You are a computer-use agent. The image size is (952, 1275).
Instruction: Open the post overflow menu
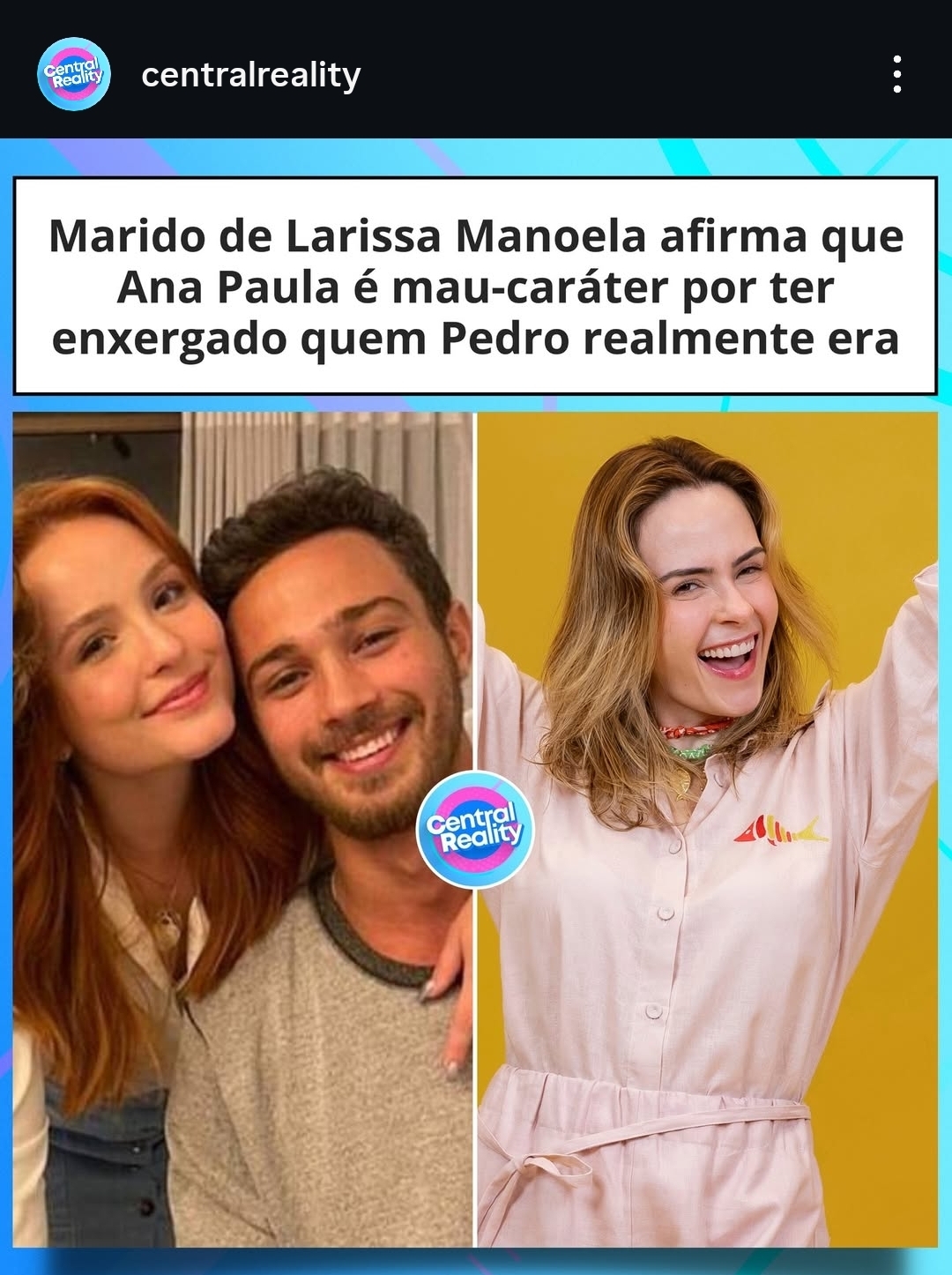pos(896,75)
